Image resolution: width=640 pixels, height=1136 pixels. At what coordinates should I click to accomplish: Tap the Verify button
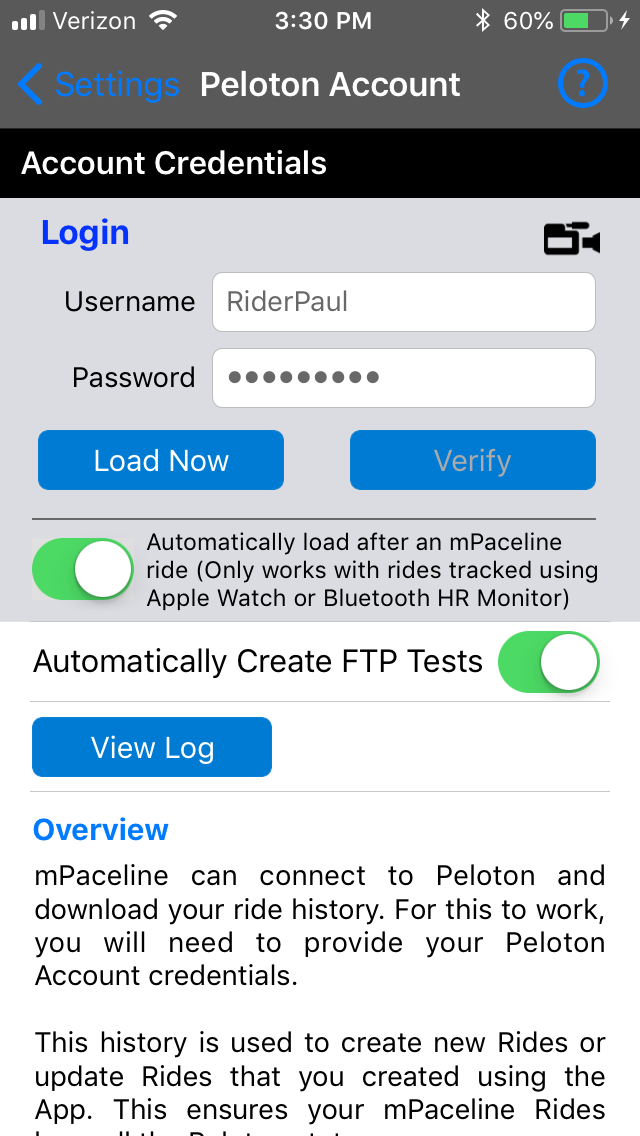click(x=472, y=460)
